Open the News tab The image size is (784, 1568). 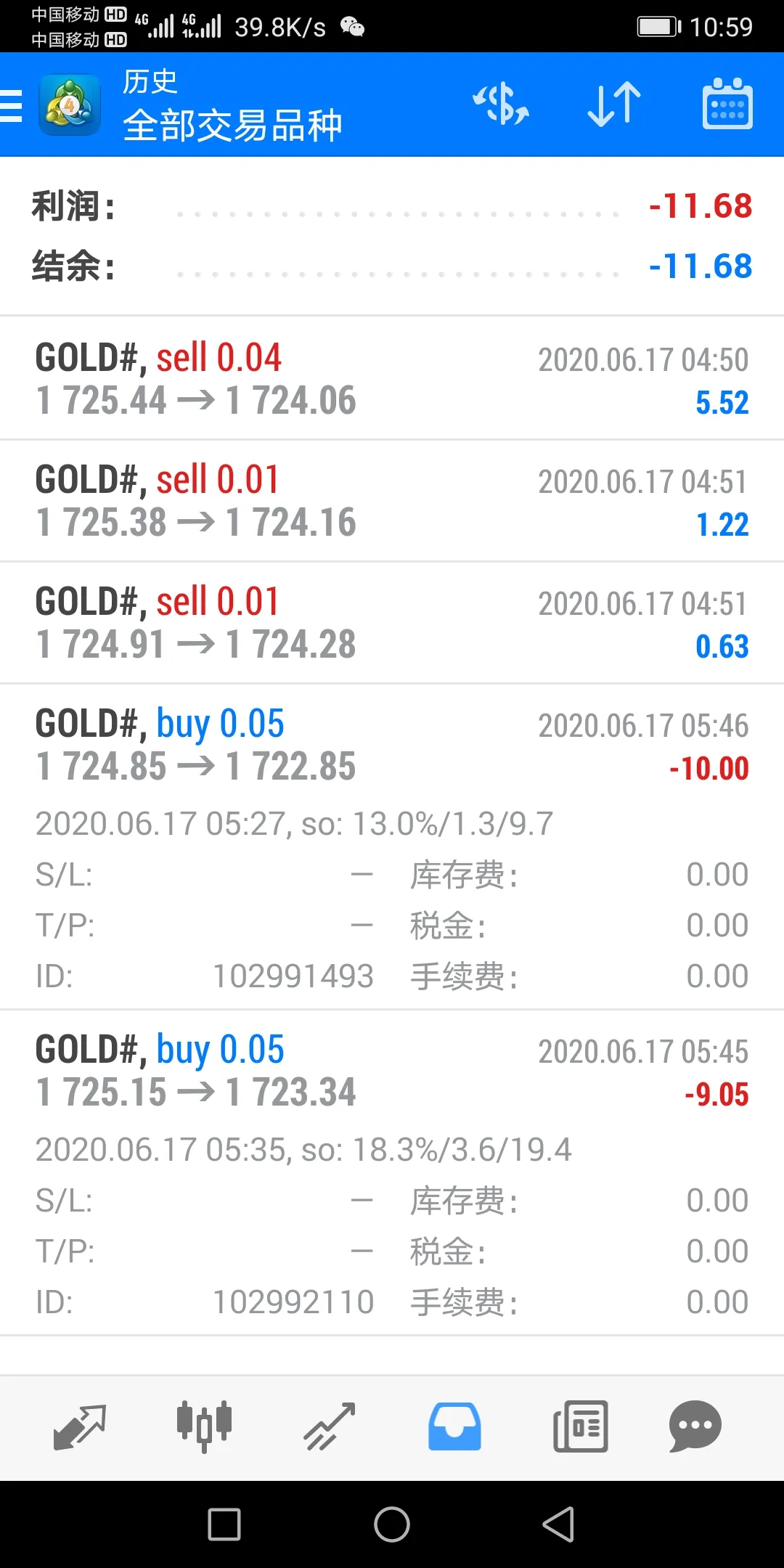pyautogui.click(x=580, y=1426)
